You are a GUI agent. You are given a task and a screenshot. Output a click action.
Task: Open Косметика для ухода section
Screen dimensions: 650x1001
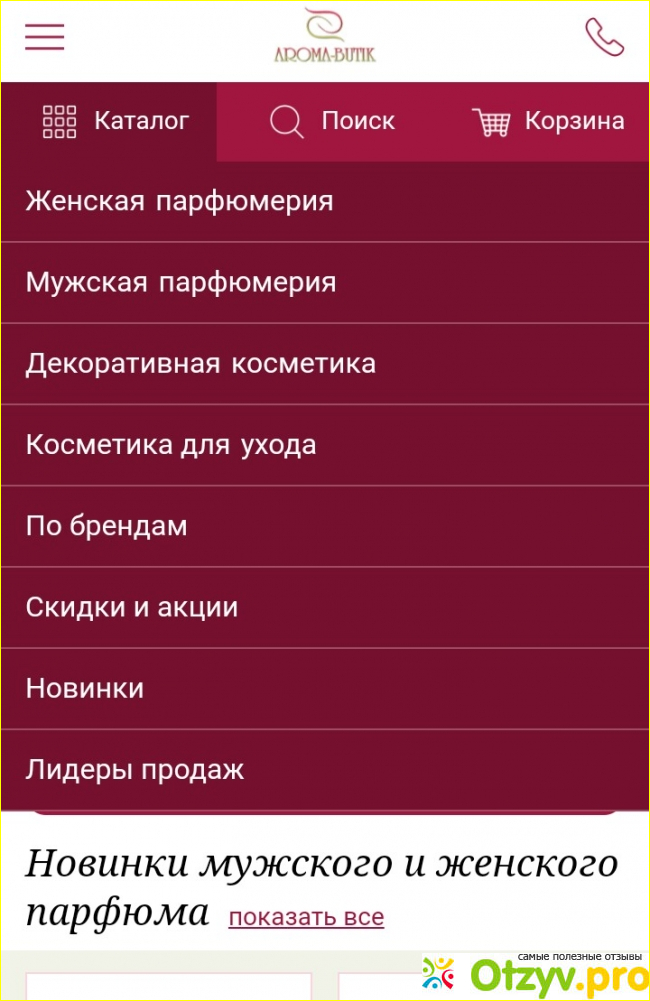coord(171,445)
